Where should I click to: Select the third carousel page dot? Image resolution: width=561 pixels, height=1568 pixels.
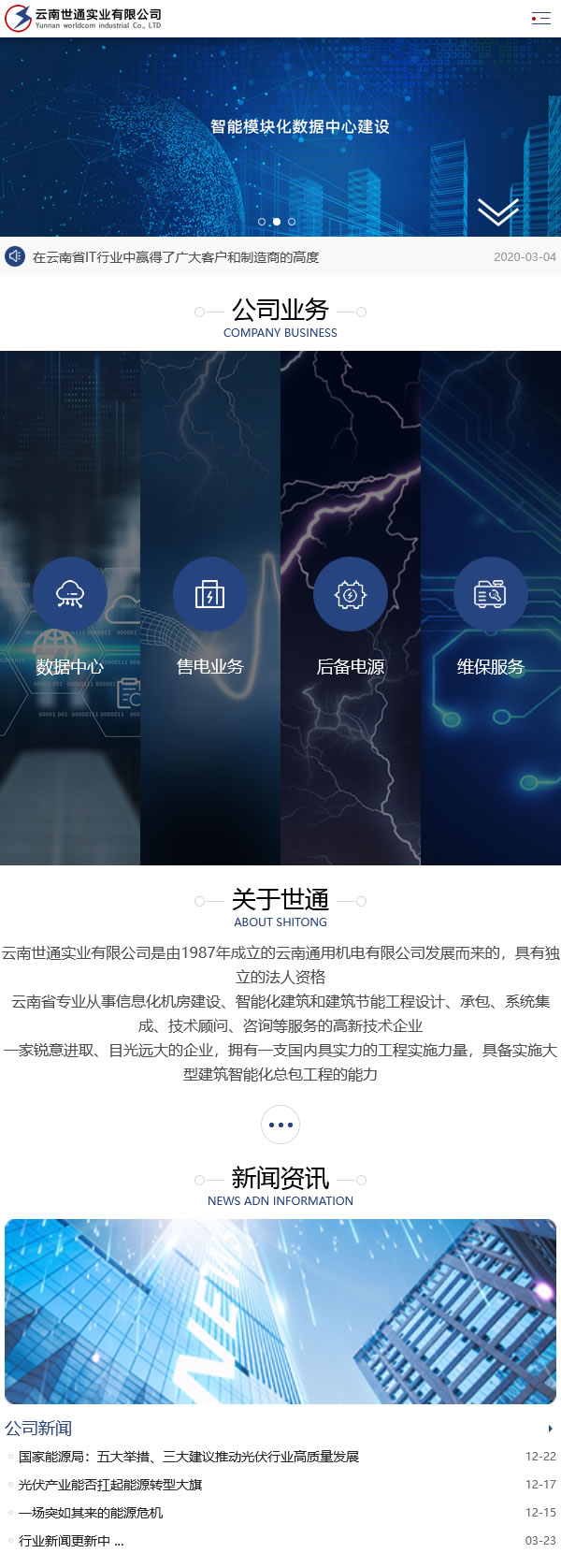tap(292, 222)
